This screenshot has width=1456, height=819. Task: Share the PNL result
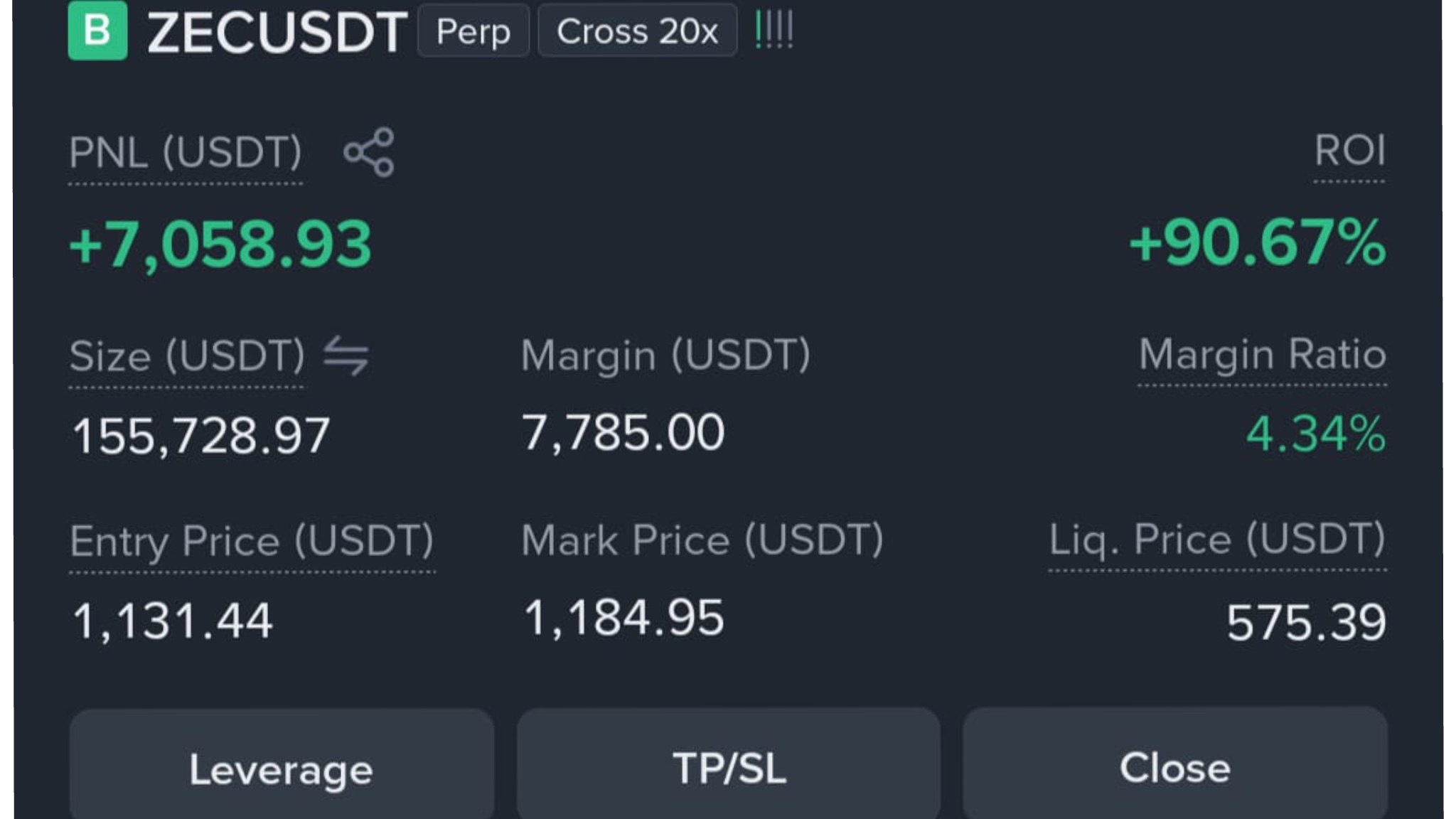tap(368, 152)
